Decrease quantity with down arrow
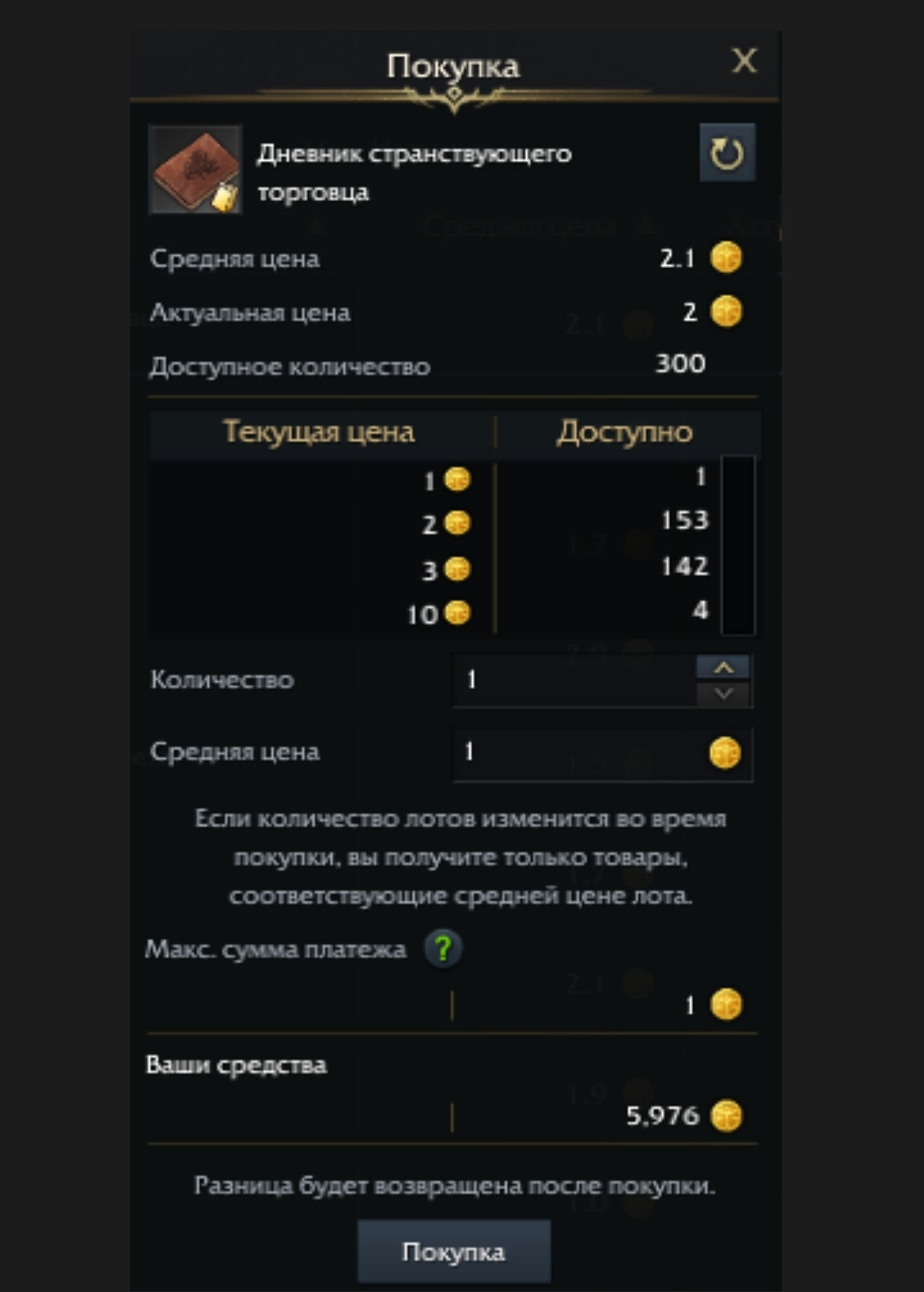This screenshot has width=924, height=1292. click(x=723, y=694)
